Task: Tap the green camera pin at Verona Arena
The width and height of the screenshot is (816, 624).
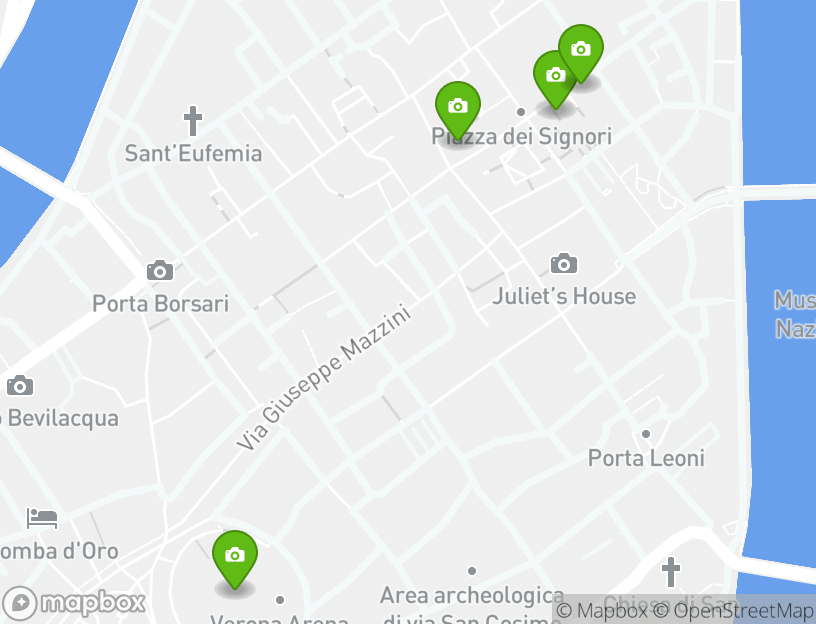Action: [x=235, y=556]
